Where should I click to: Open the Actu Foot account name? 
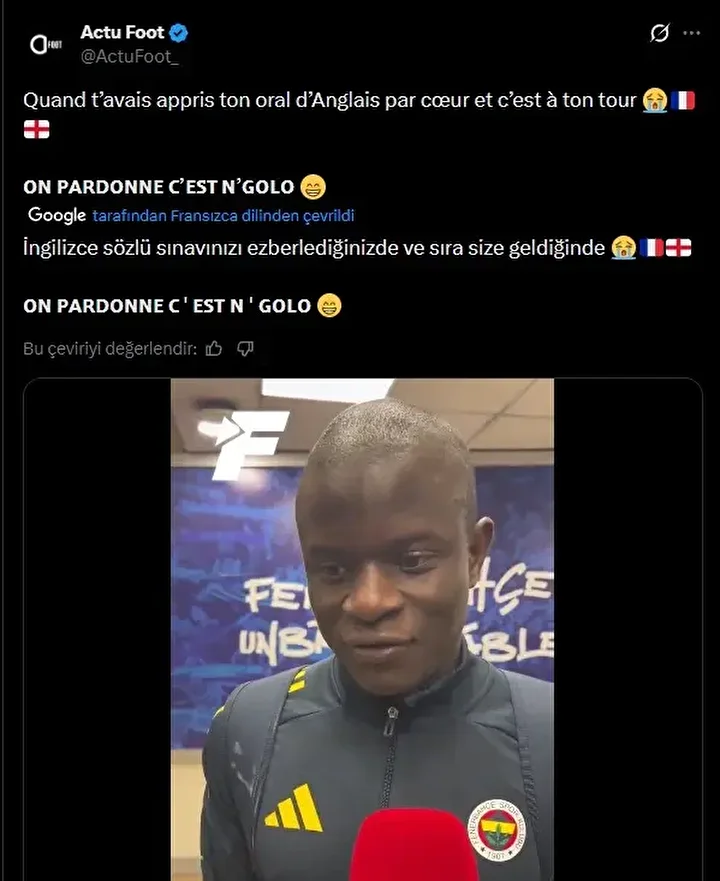(122, 33)
